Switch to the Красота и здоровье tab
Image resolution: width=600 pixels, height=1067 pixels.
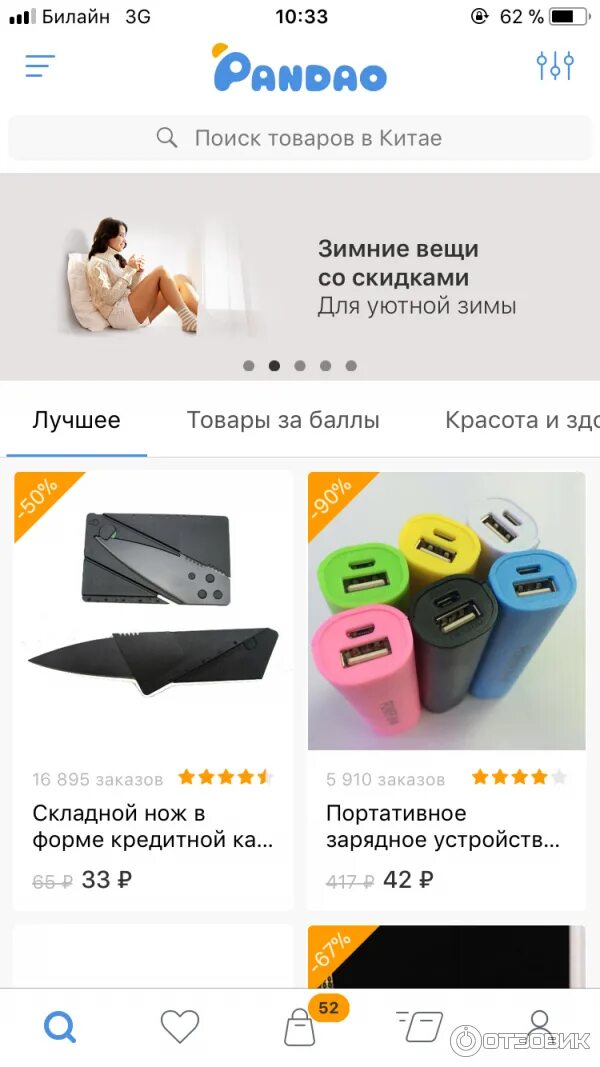point(522,421)
